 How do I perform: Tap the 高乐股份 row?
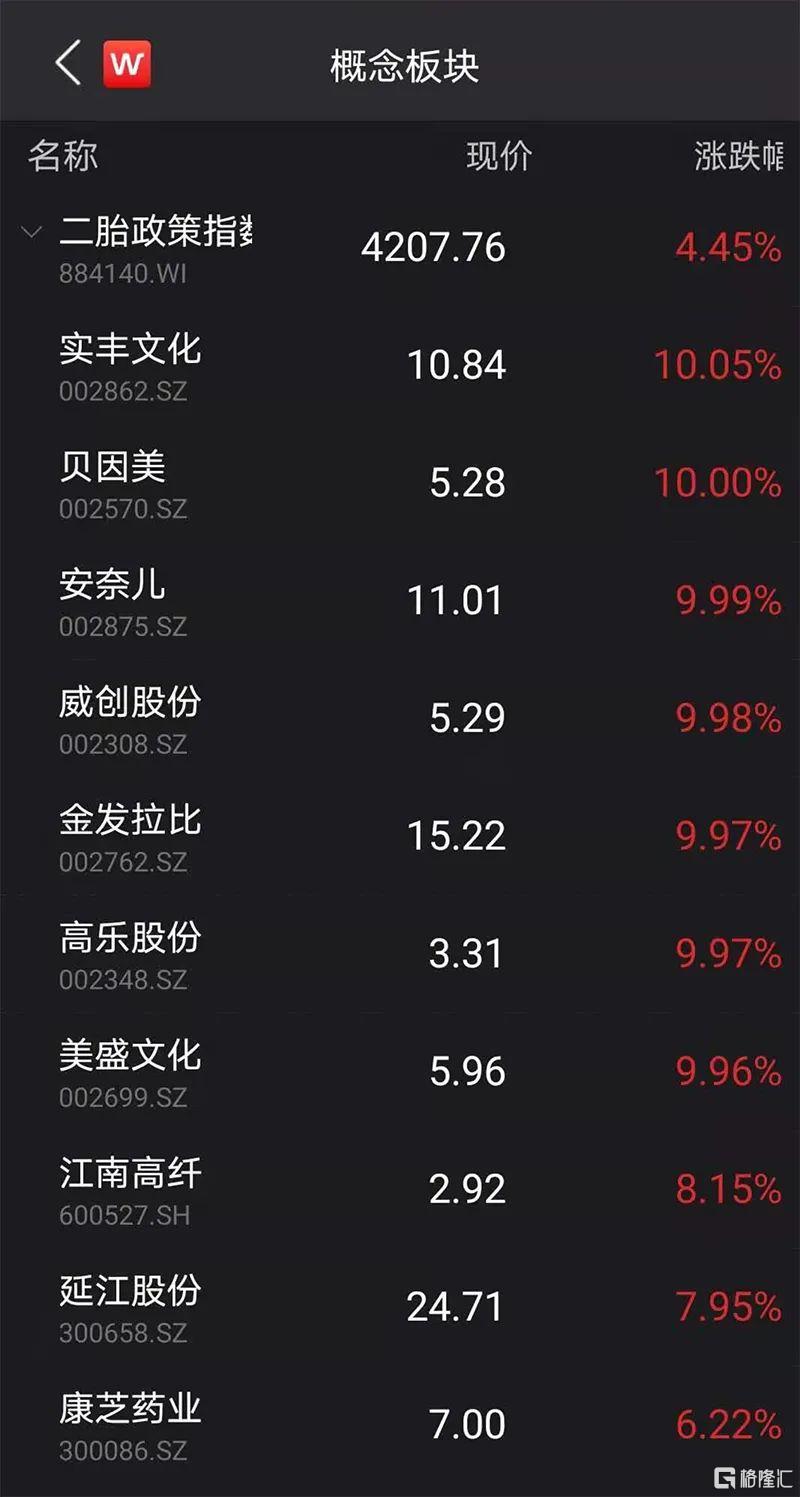click(x=400, y=953)
